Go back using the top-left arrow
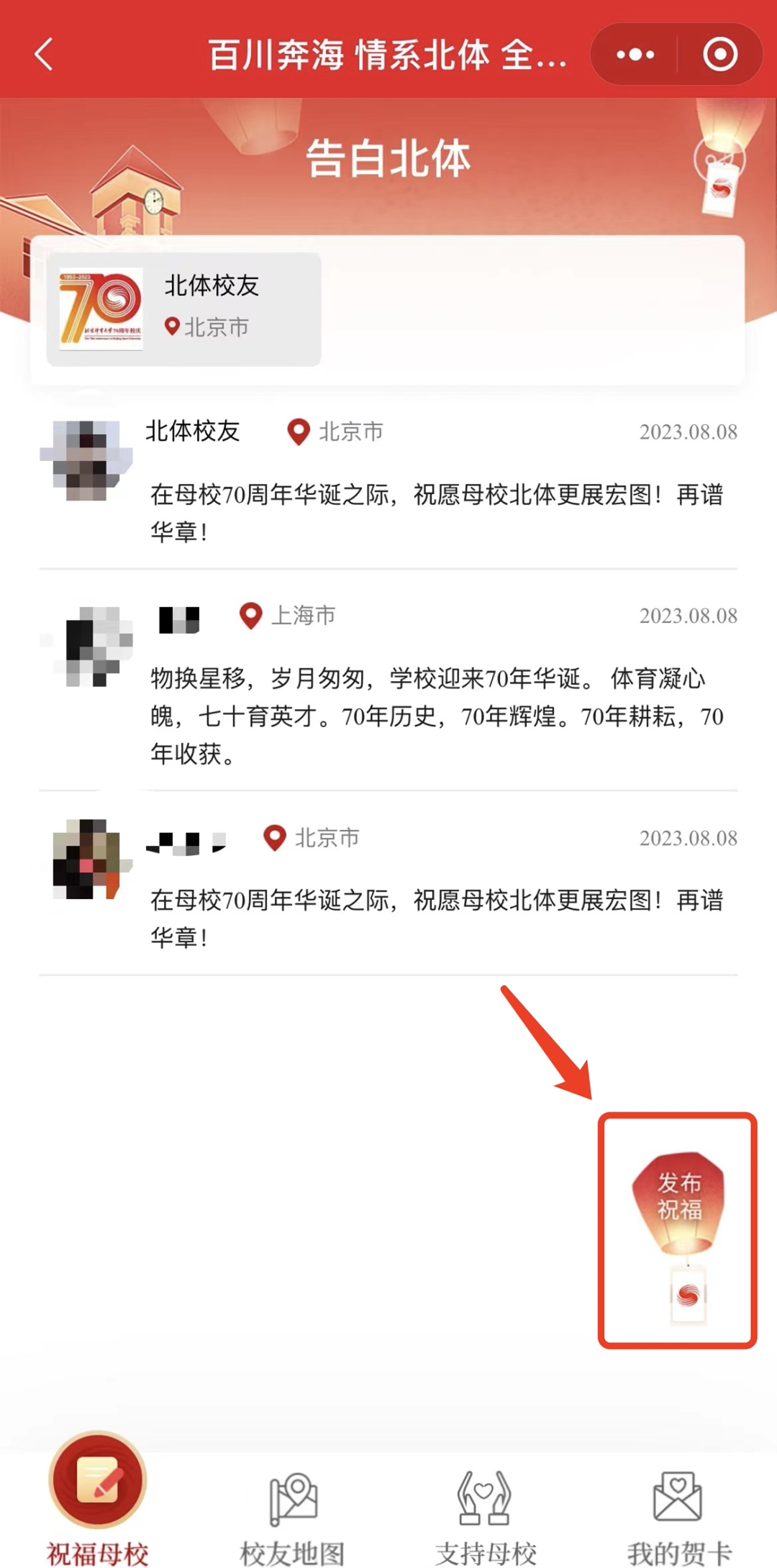Image resolution: width=777 pixels, height=1568 pixels. point(45,55)
